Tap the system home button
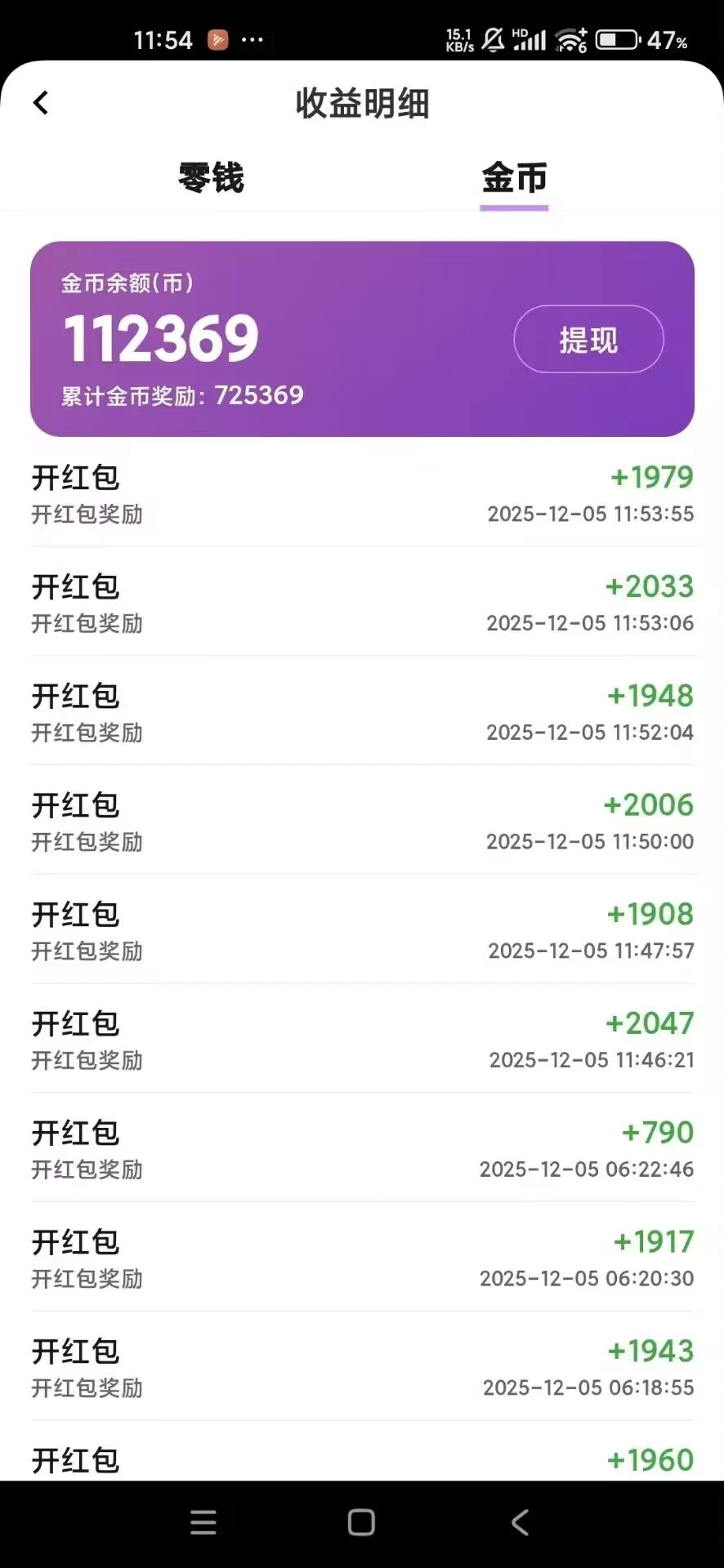The height and width of the screenshot is (1568, 724). (x=361, y=1522)
